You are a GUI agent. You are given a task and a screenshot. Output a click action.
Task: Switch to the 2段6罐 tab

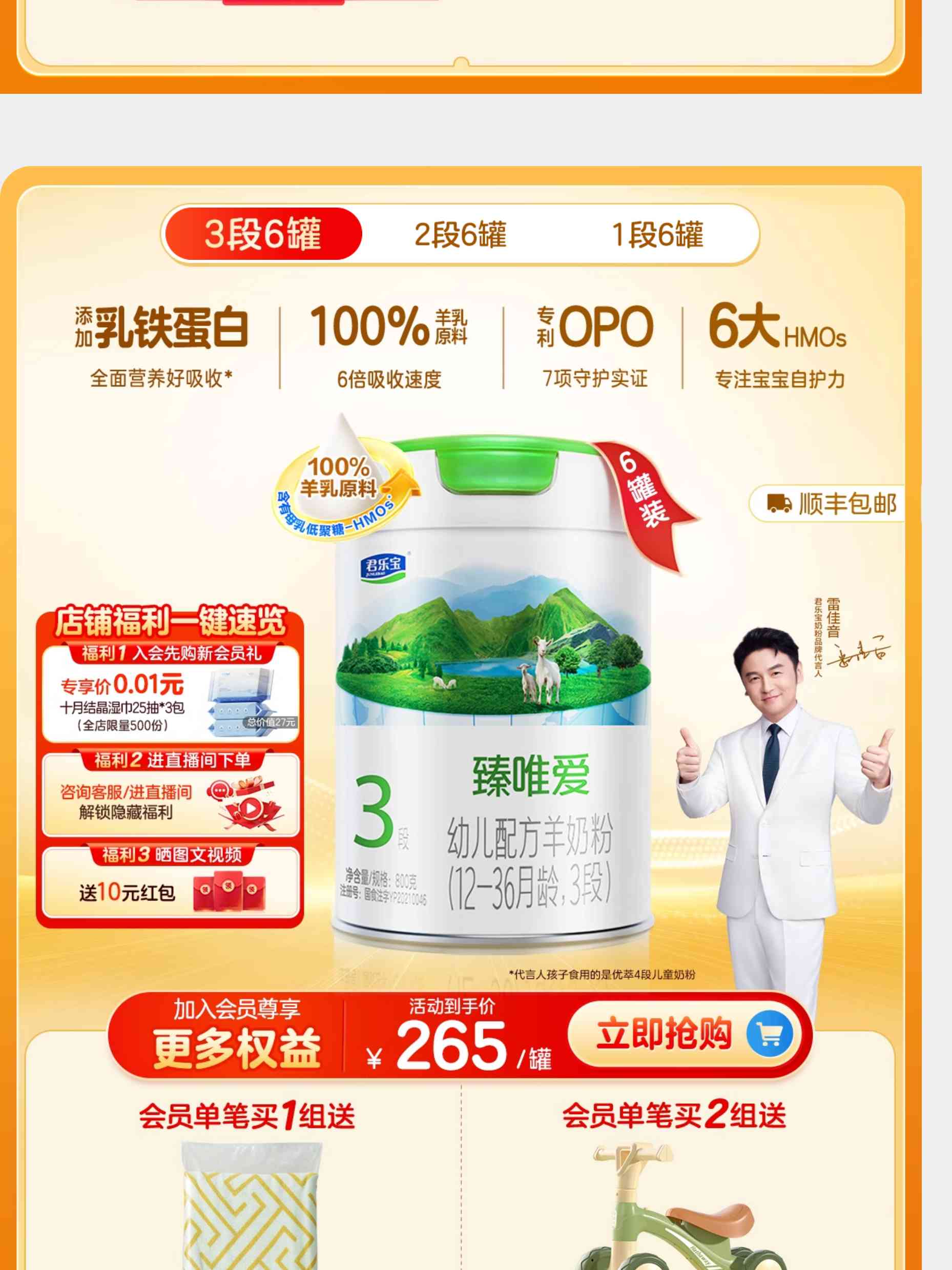(460, 234)
